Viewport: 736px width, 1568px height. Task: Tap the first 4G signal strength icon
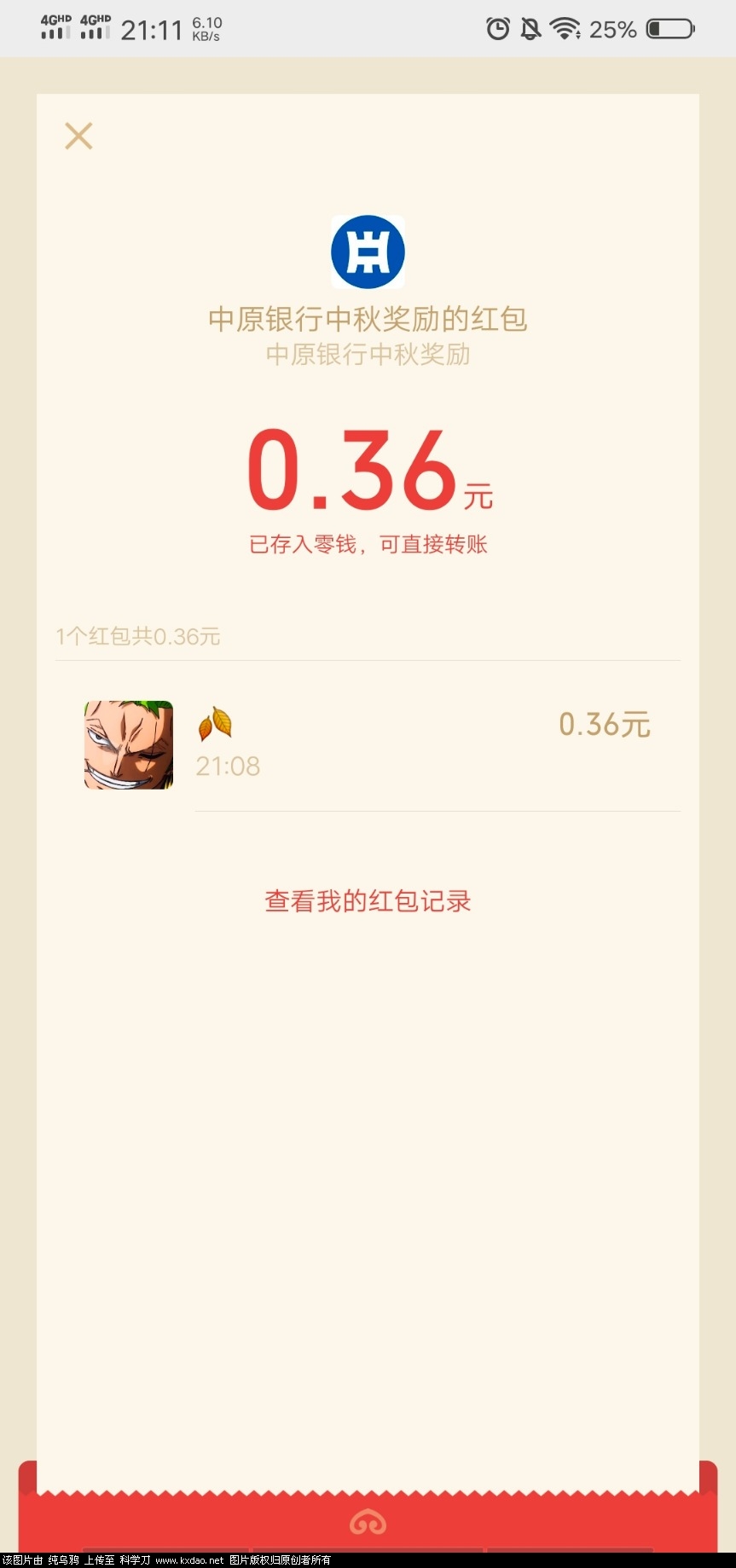pyautogui.click(x=54, y=28)
